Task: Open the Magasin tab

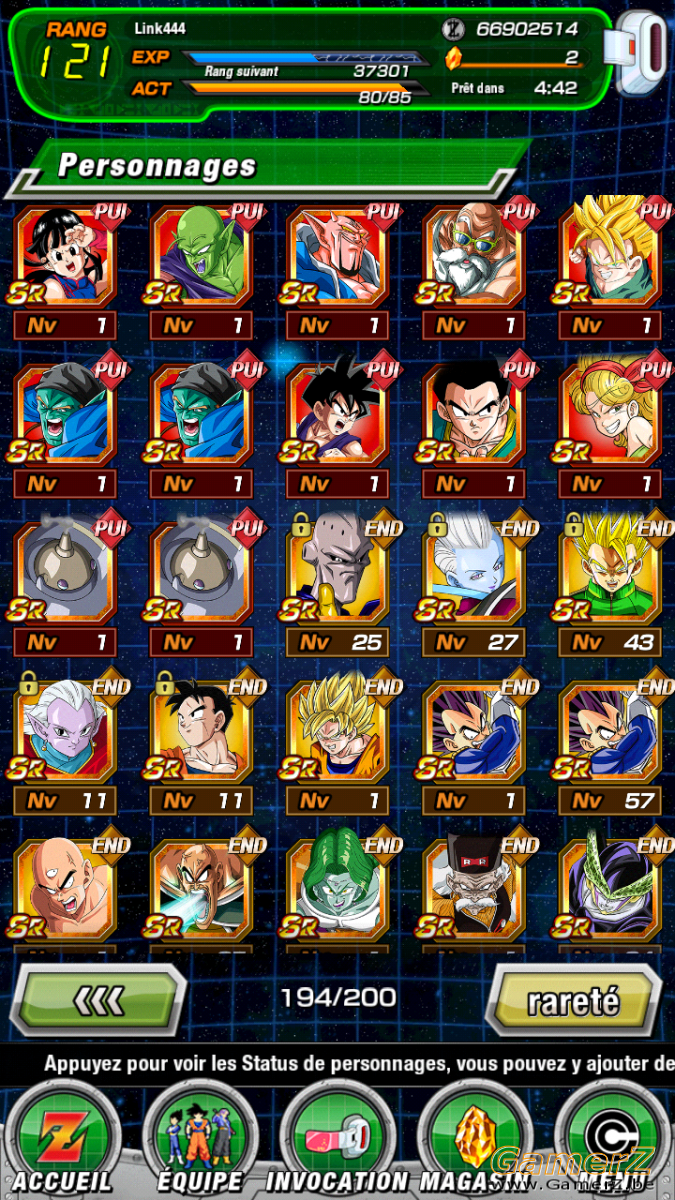Action: click(x=472, y=1138)
